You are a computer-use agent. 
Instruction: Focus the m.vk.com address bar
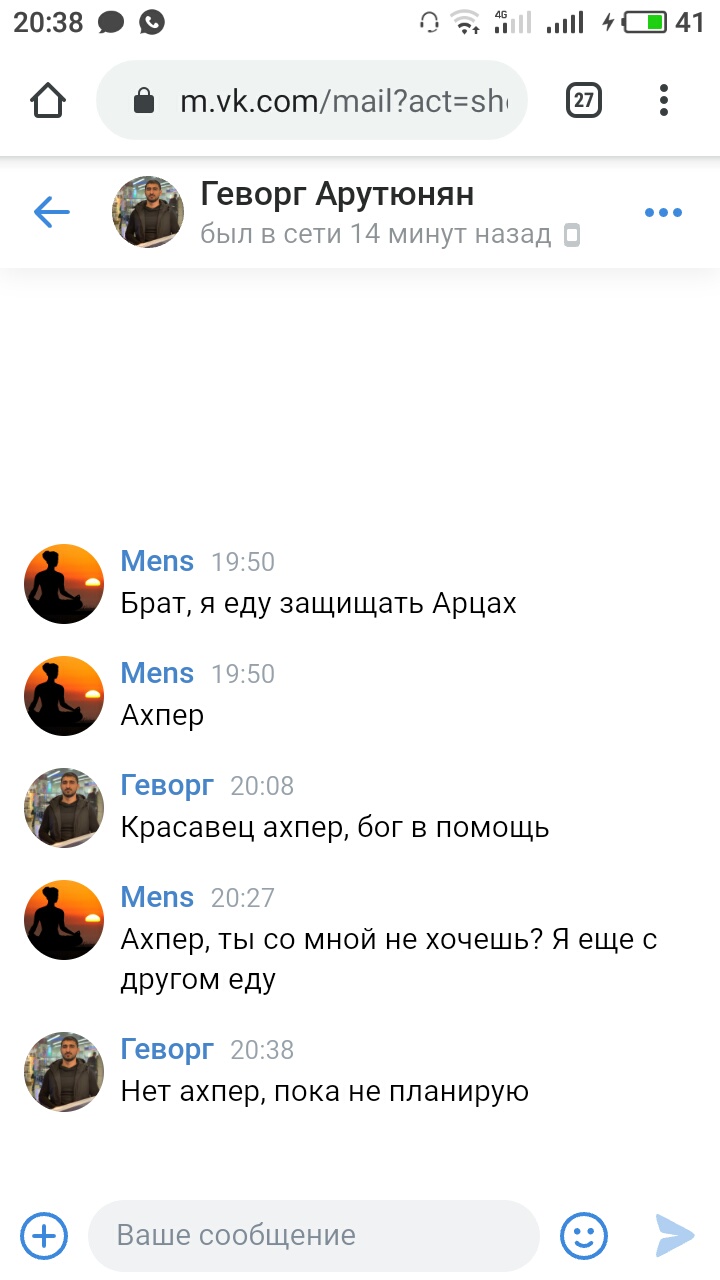coord(312,100)
